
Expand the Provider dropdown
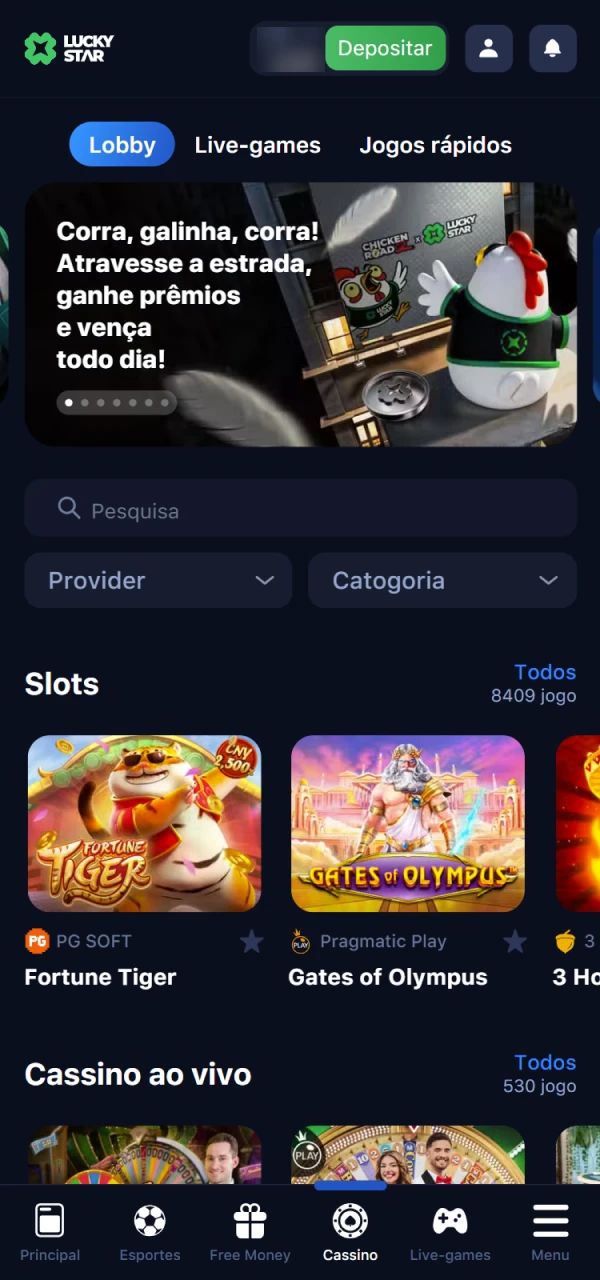pyautogui.click(x=158, y=580)
